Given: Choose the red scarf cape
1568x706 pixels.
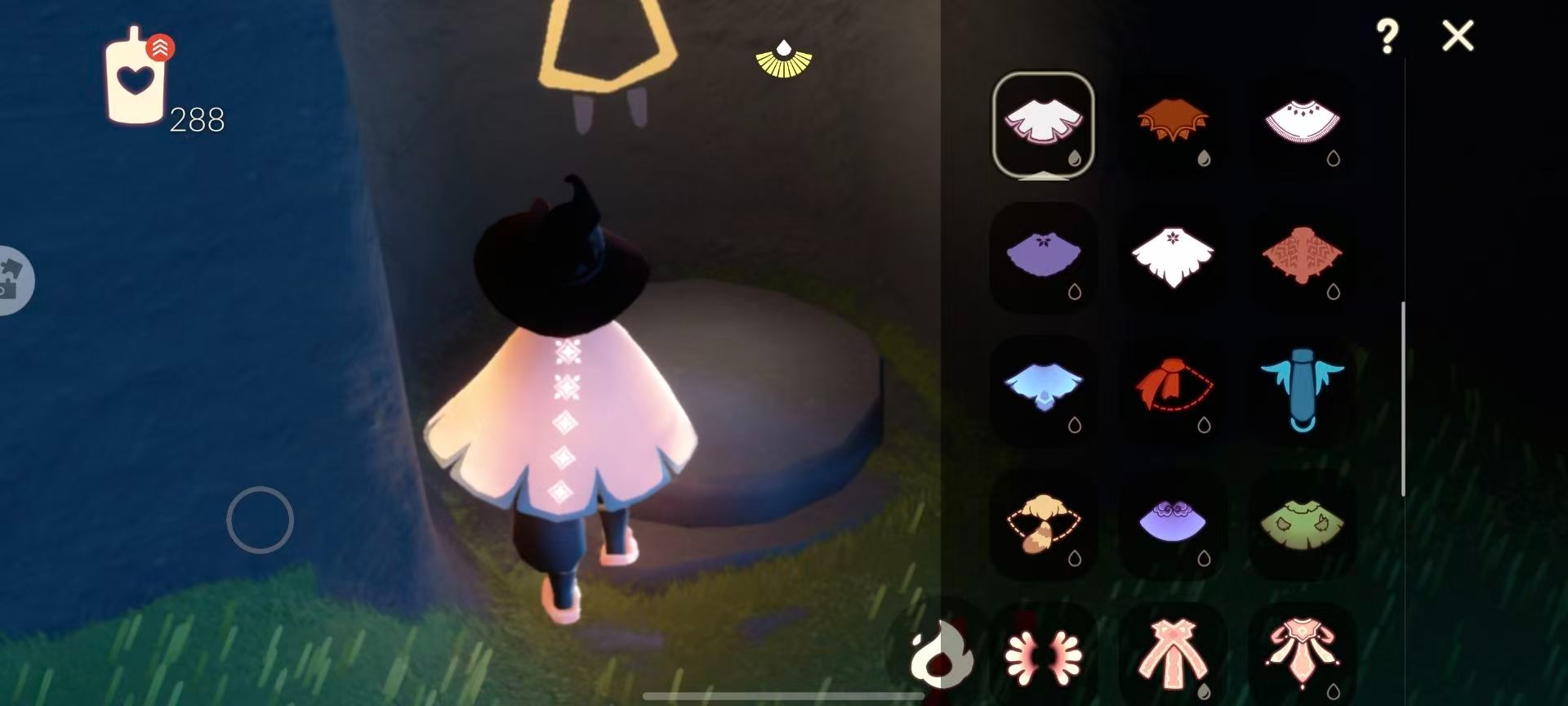Looking at the screenshot, I should click(1172, 388).
